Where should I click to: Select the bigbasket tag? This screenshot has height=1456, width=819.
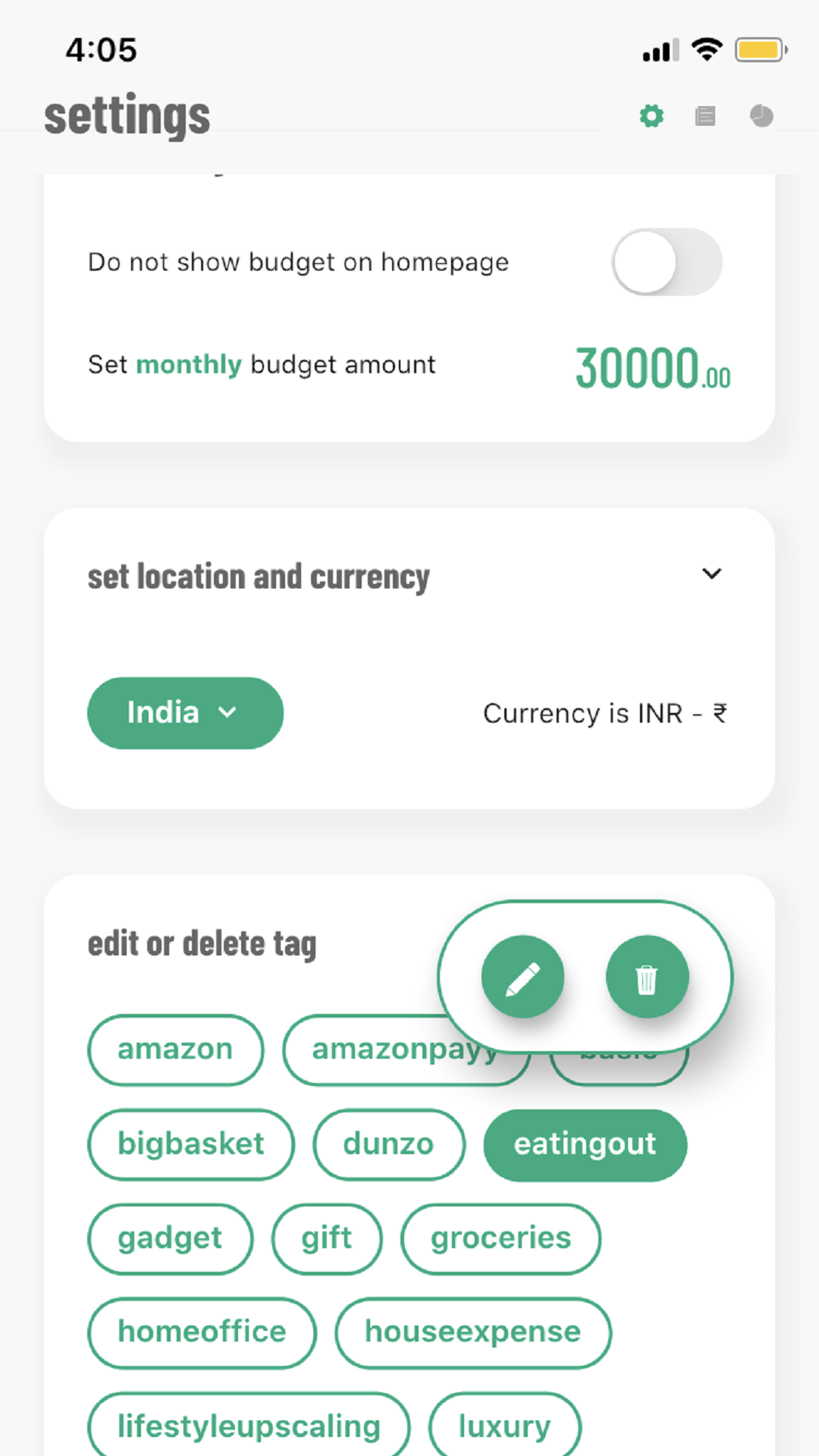[x=190, y=1144]
